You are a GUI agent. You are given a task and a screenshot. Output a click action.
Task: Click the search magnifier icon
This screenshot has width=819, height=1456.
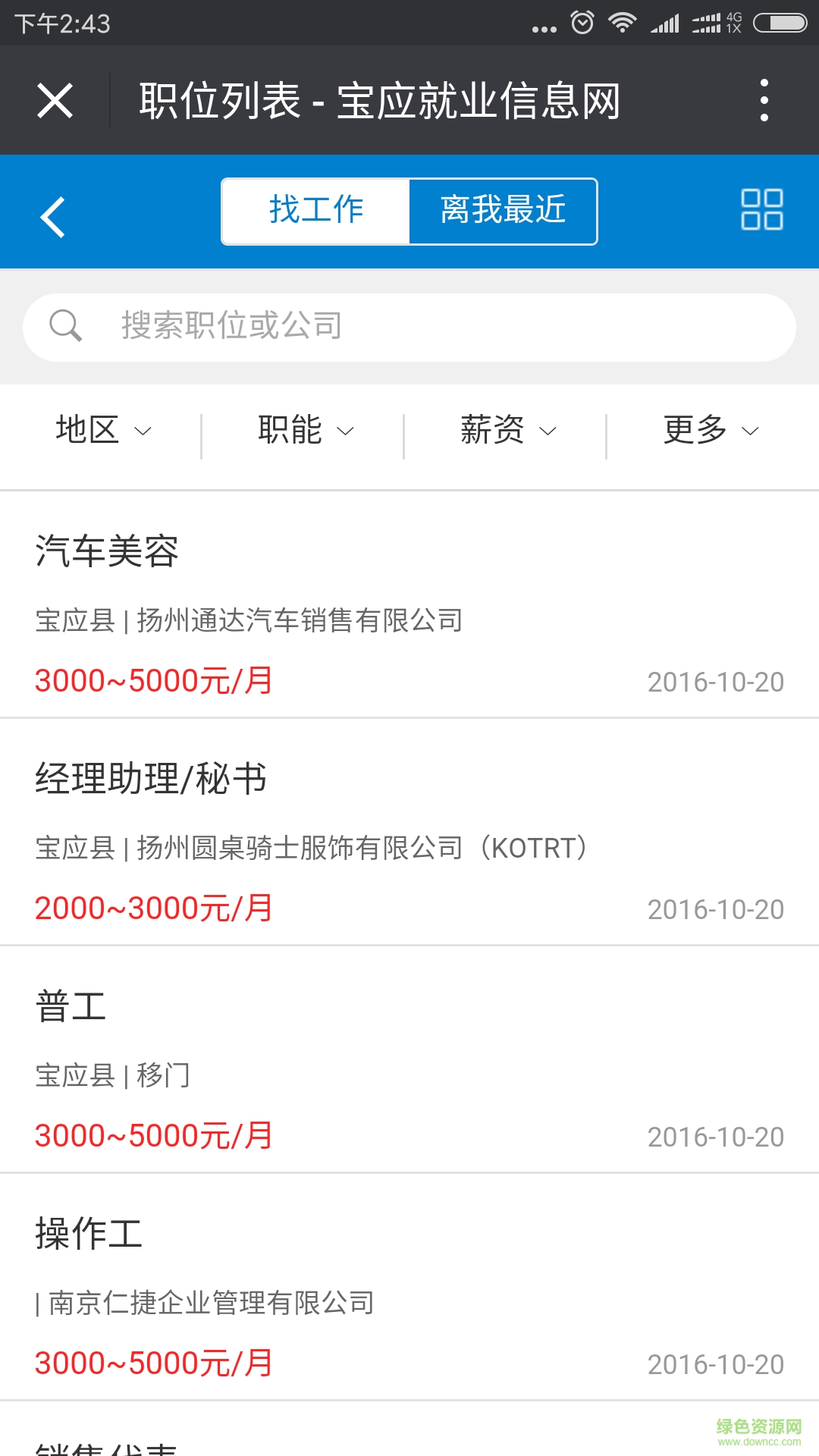coord(67,326)
